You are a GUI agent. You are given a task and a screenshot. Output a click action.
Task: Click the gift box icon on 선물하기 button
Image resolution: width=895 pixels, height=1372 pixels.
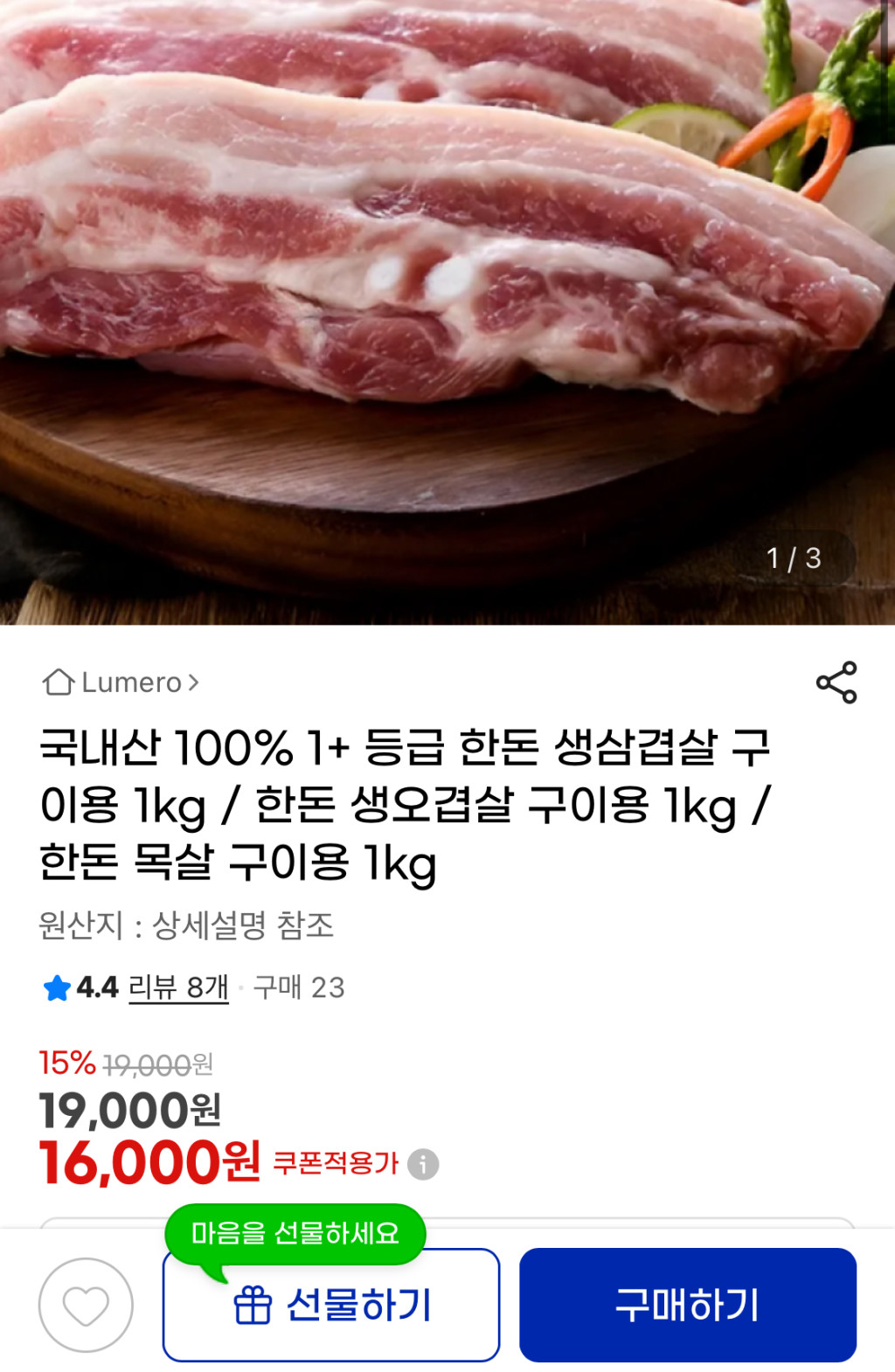tap(253, 1305)
